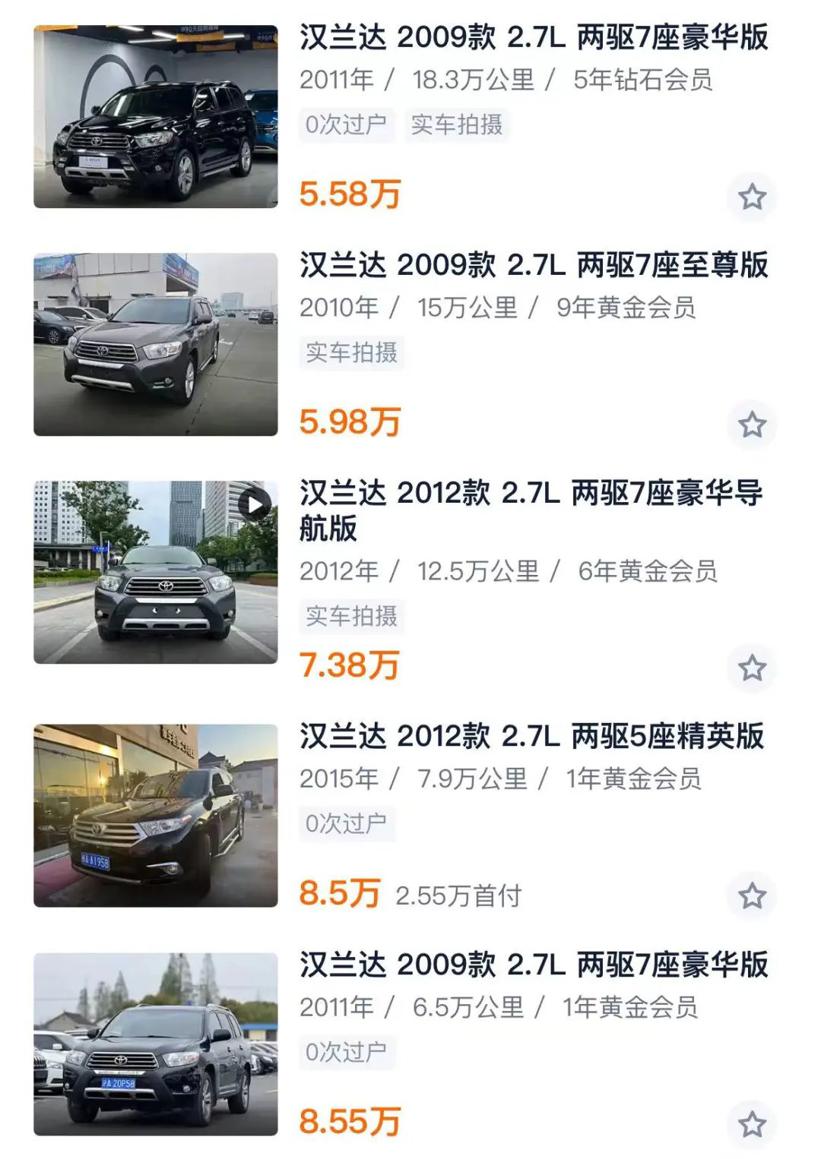Play the video on the 豪华导航版 car photo

click(255, 504)
